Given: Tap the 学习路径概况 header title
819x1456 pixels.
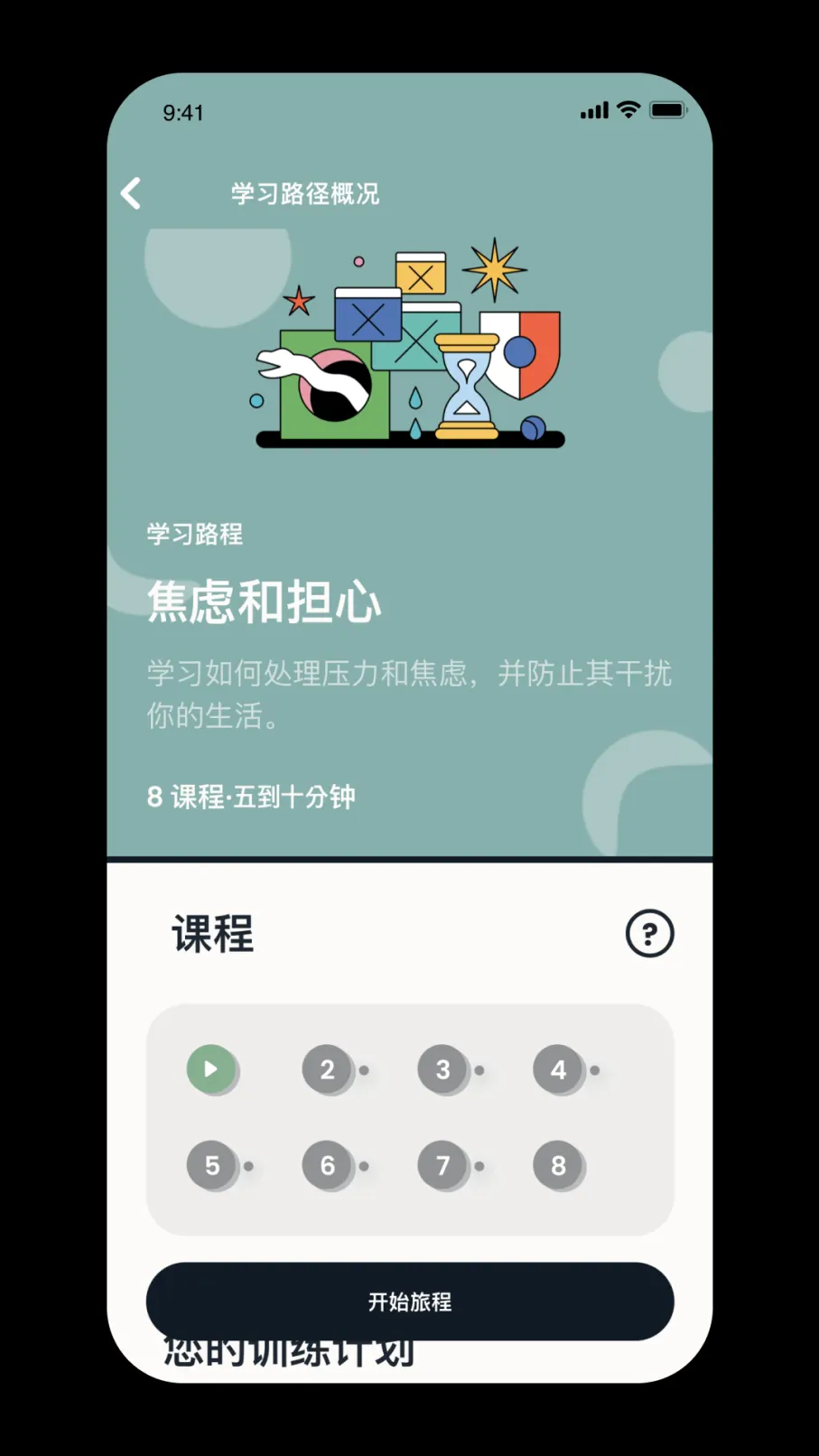Looking at the screenshot, I should 304,194.
